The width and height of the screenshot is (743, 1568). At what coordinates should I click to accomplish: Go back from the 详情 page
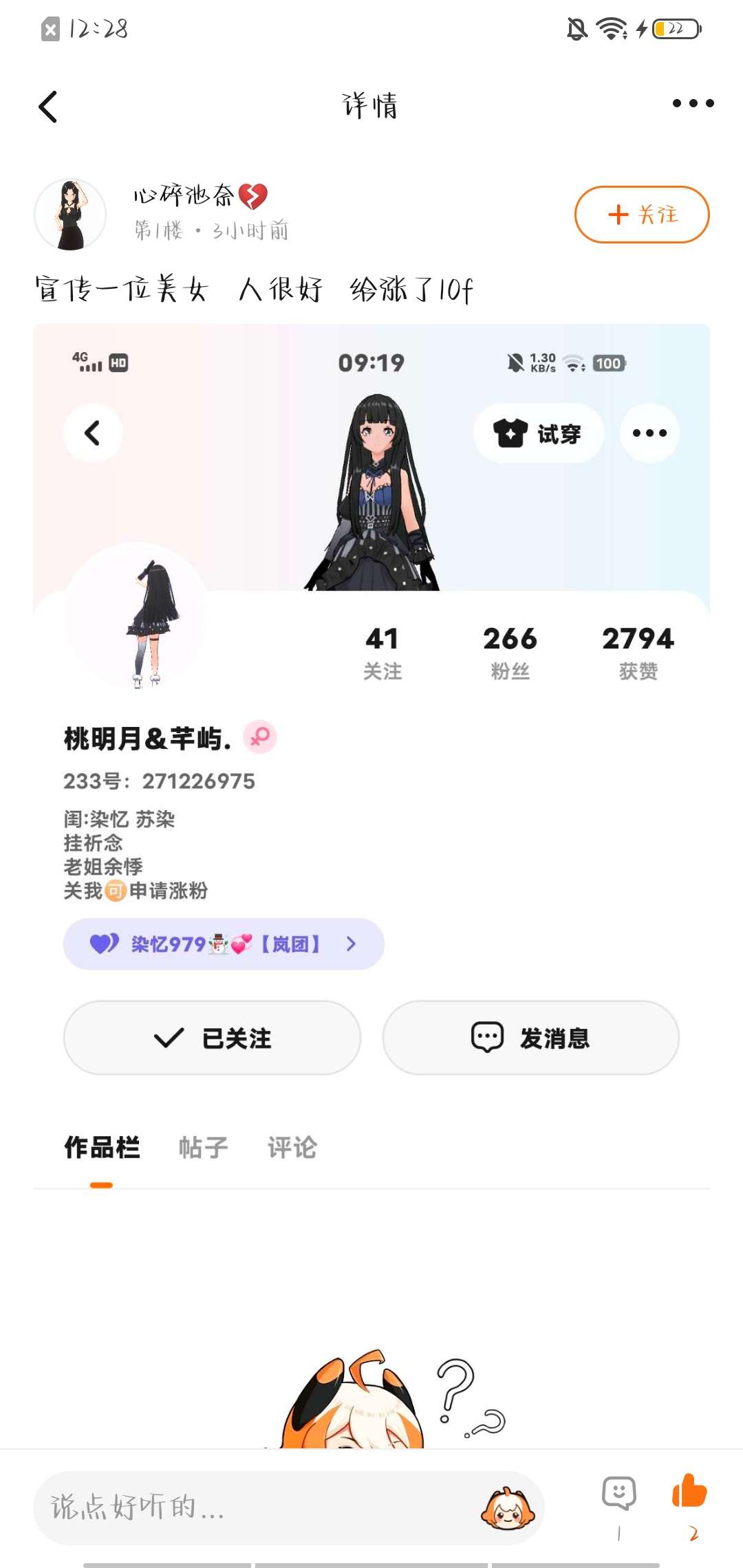[x=48, y=107]
